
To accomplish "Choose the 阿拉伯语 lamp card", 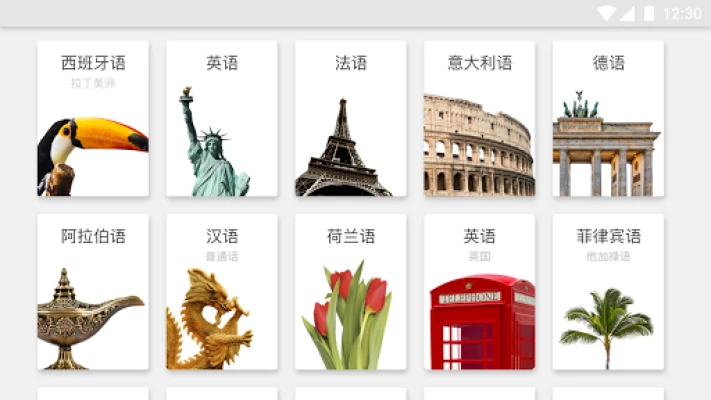I will coord(93,292).
